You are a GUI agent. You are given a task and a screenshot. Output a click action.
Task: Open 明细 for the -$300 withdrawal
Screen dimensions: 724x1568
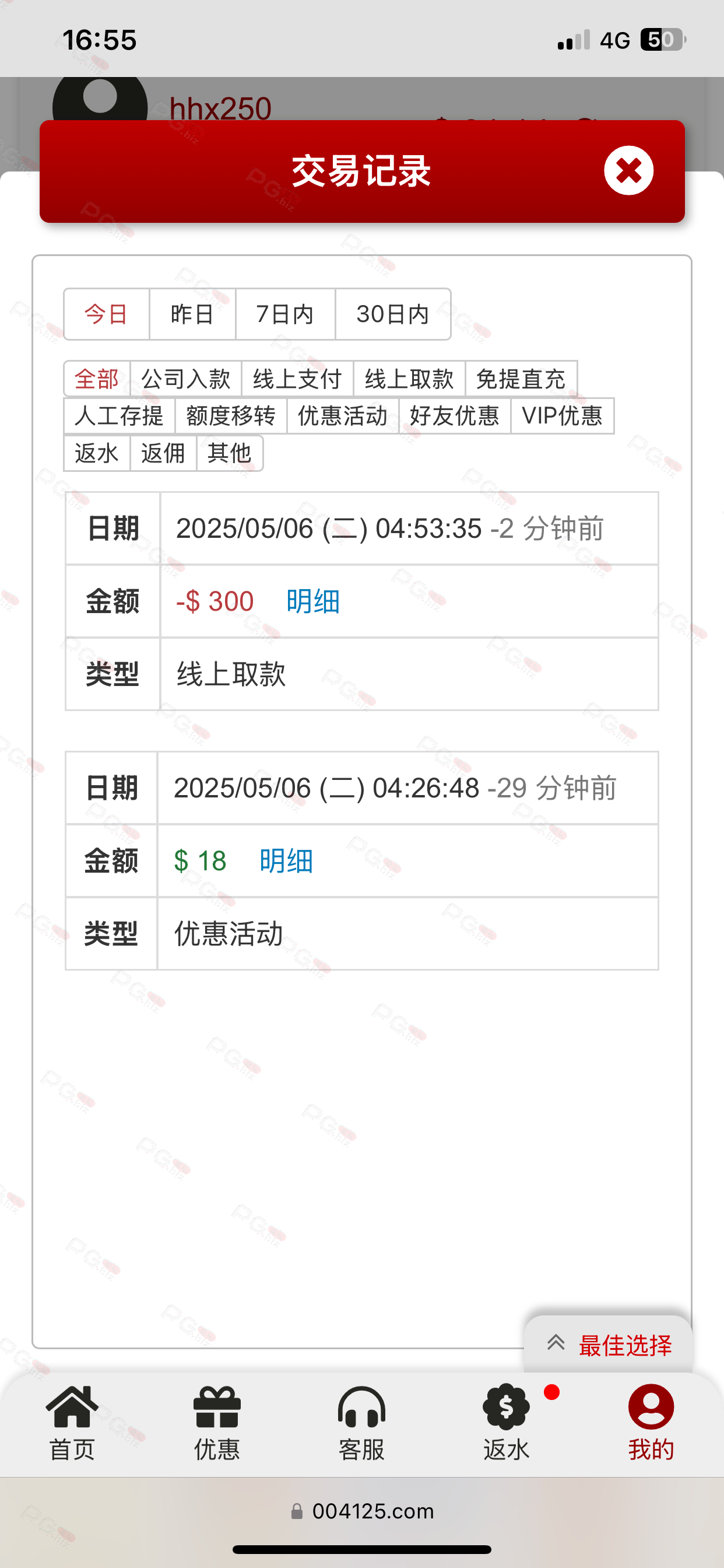(312, 601)
